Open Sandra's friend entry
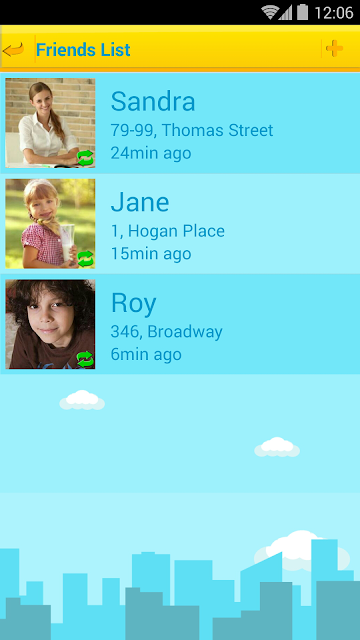Screen dimensions: 360x640 click(180, 123)
